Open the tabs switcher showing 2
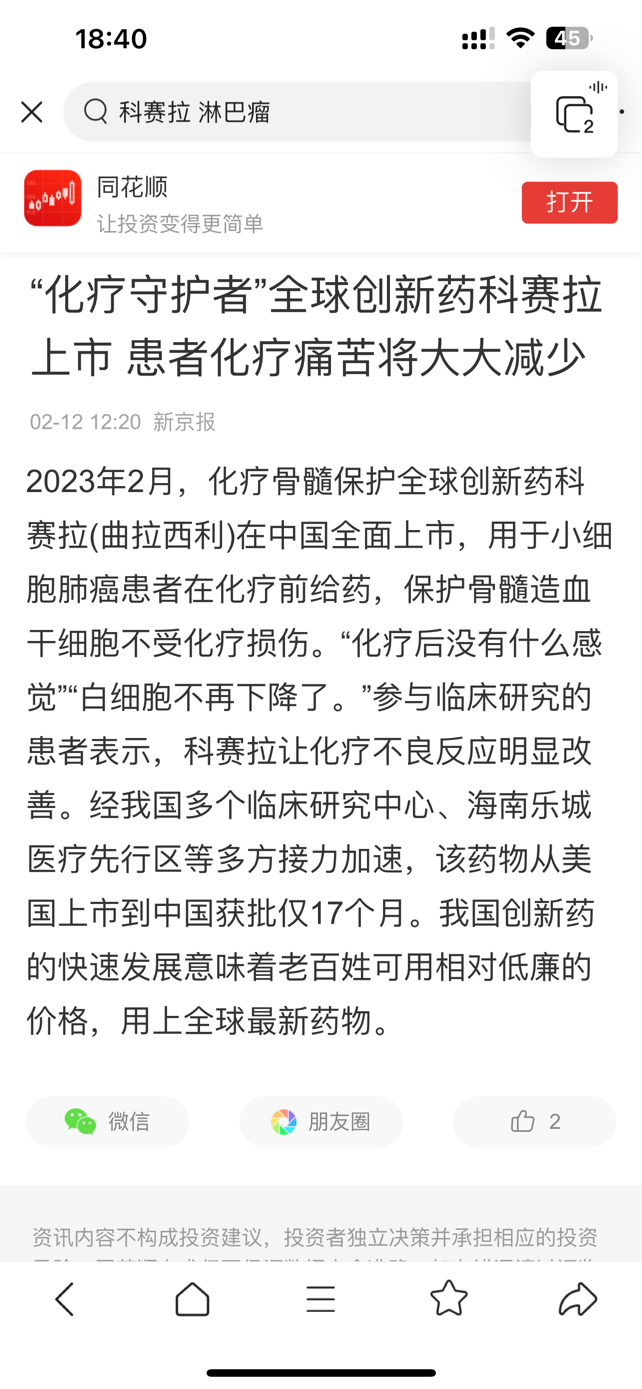This screenshot has width=642, height=1389. tap(574, 114)
